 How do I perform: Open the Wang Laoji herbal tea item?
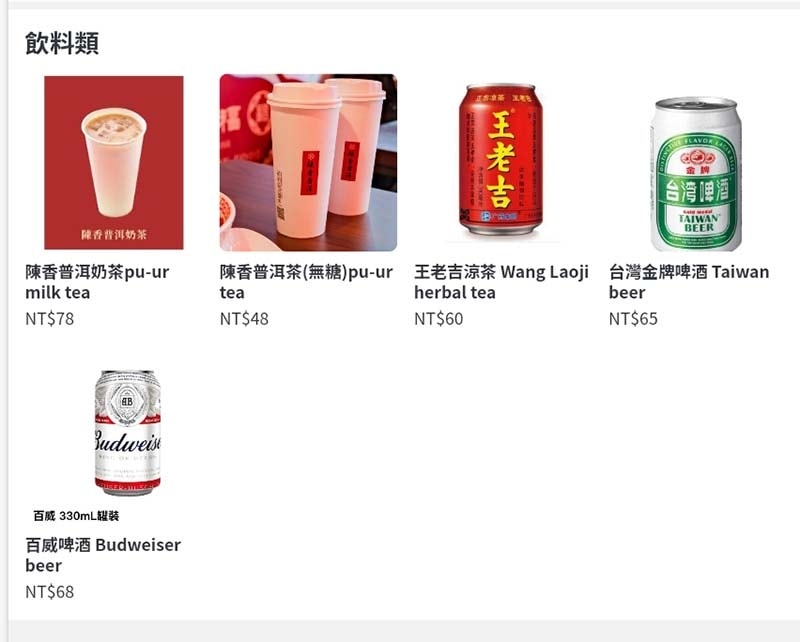tap(501, 162)
